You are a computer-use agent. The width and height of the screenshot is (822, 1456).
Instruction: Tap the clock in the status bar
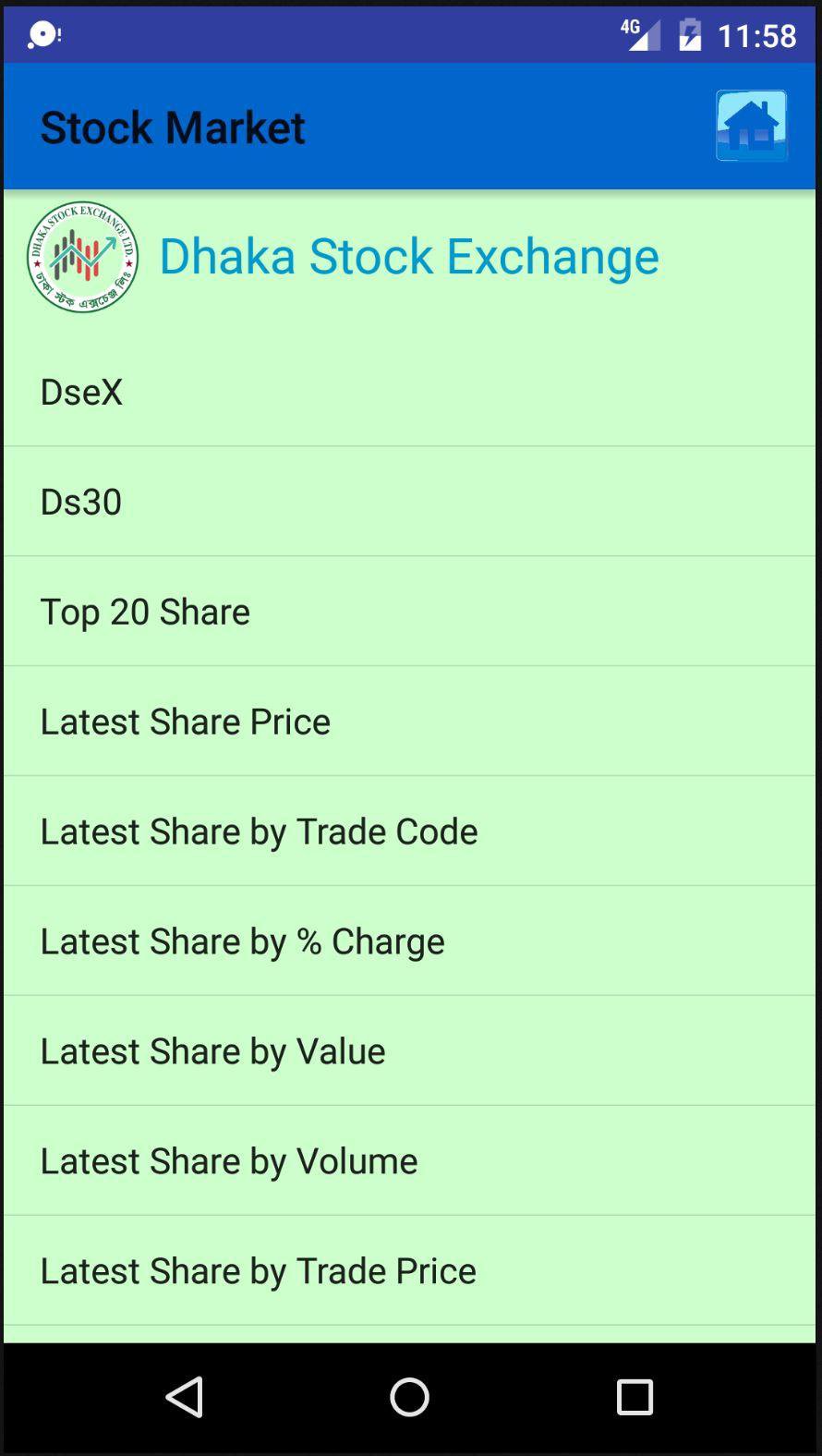756,35
